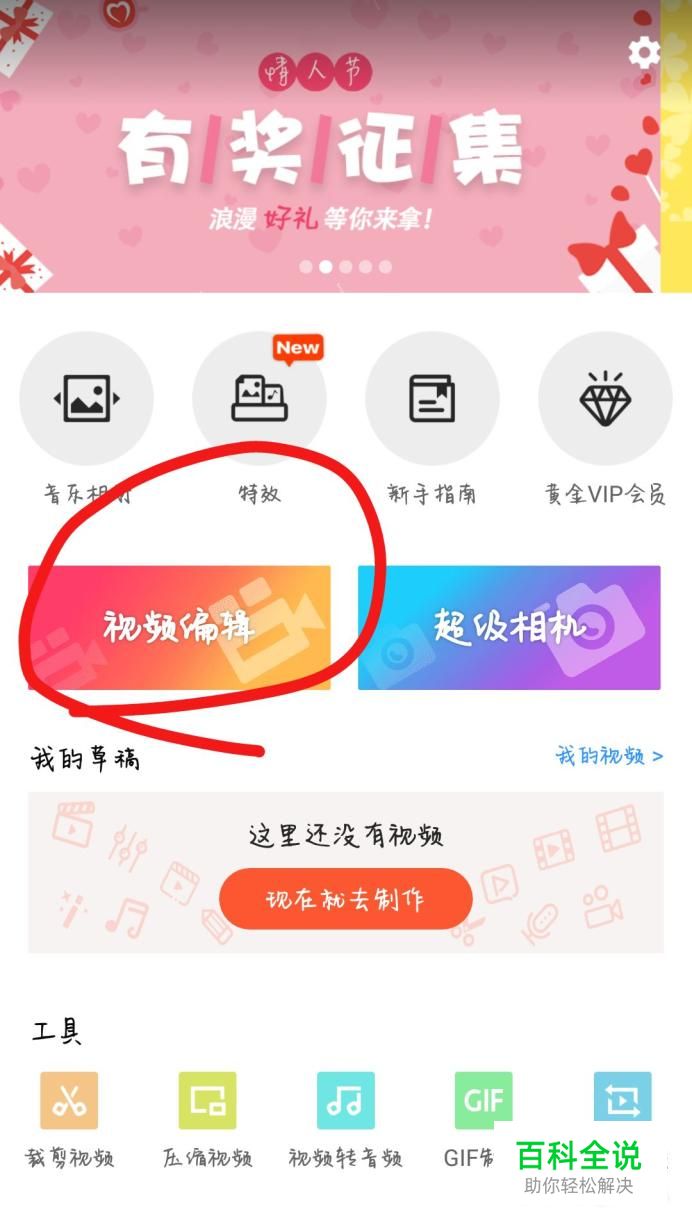Open the settings gear icon
The height and width of the screenshot is (1230, 692).
(644, 52)
